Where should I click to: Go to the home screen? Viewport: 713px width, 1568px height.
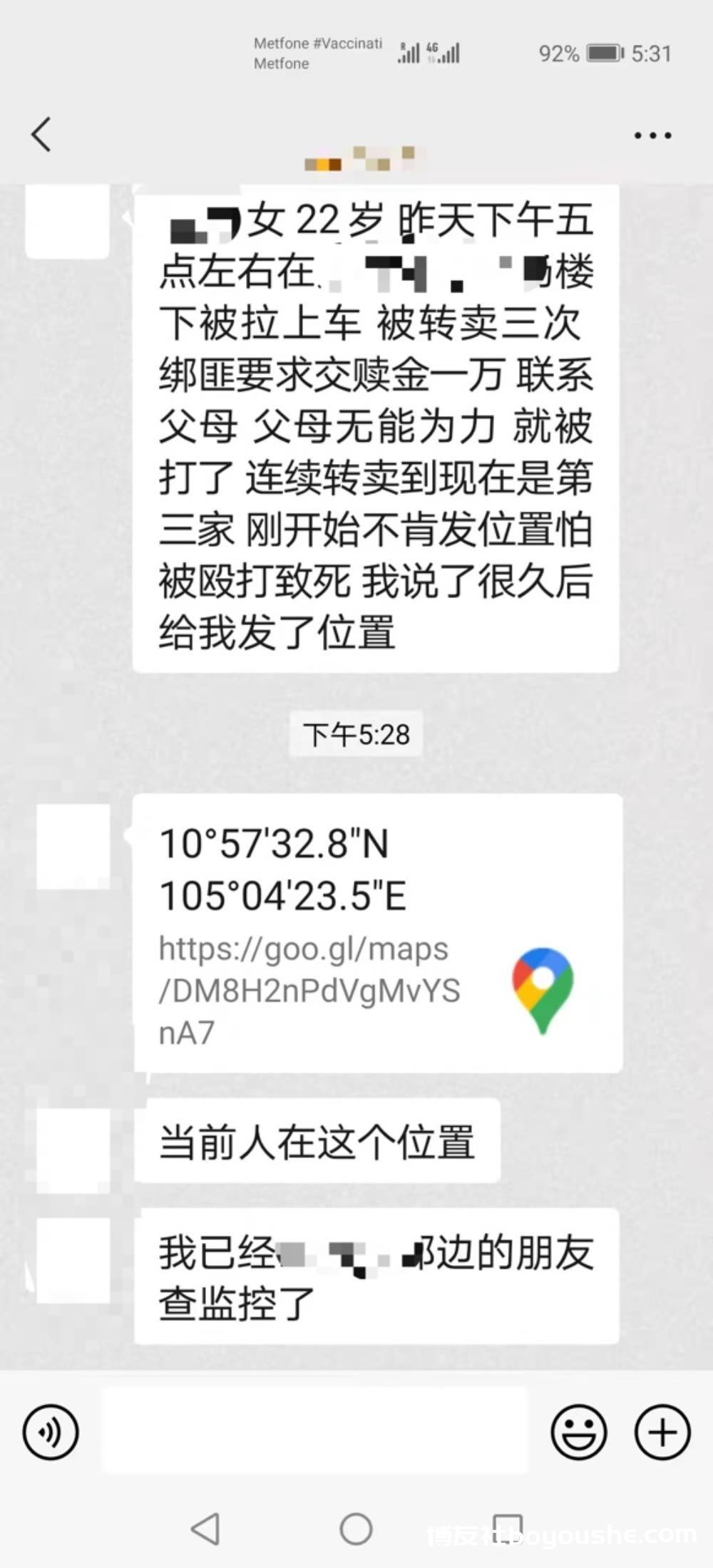(356, 1529)
